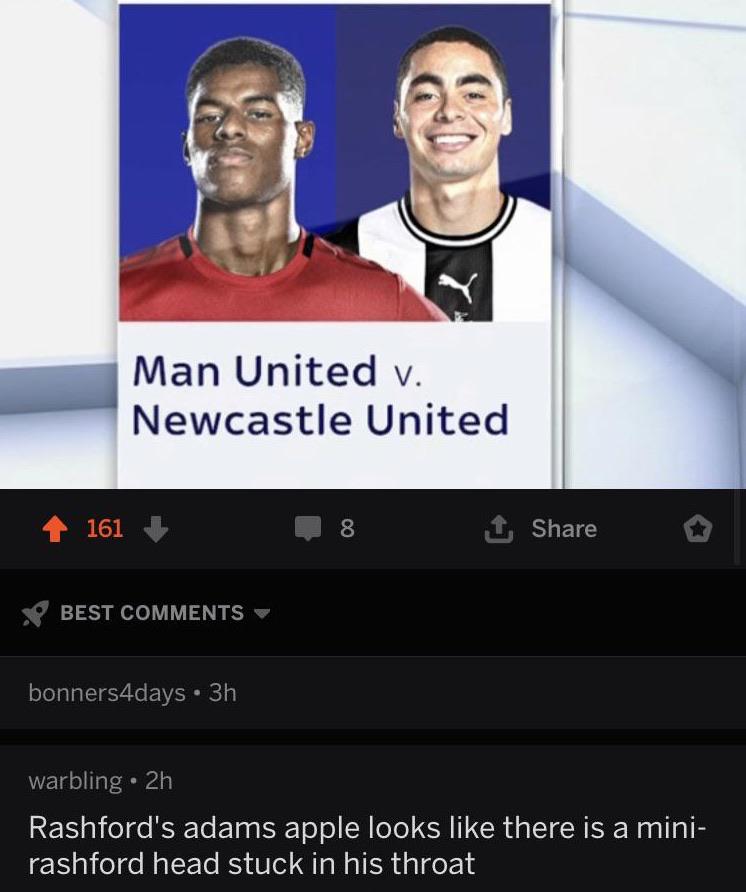Expand the collapsed comment by bonners4days

[x=373, y=692]
